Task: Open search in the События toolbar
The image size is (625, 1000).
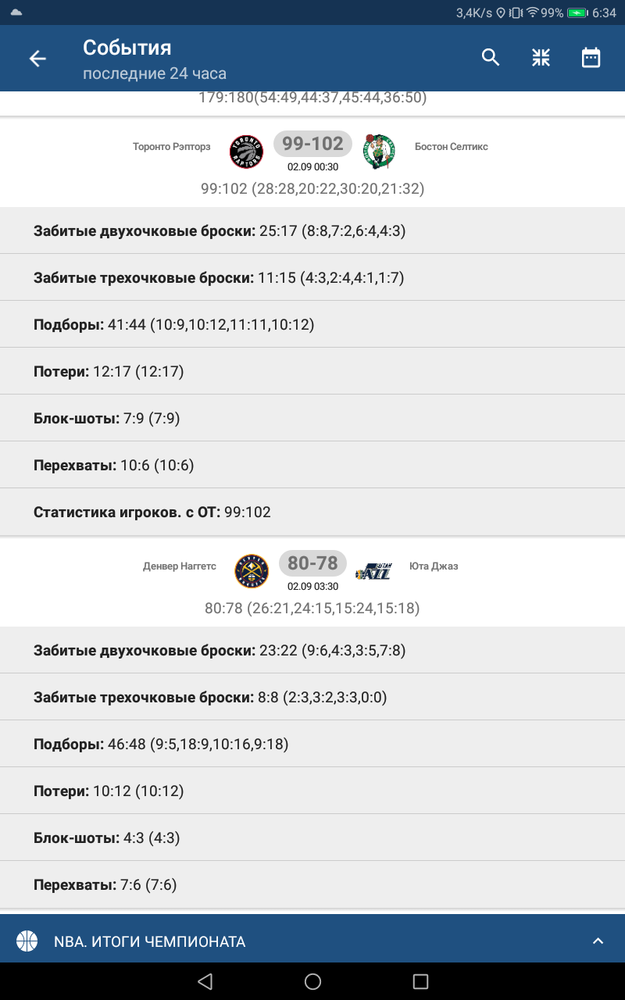Action: pyautogui.click(x=490, y=57)
